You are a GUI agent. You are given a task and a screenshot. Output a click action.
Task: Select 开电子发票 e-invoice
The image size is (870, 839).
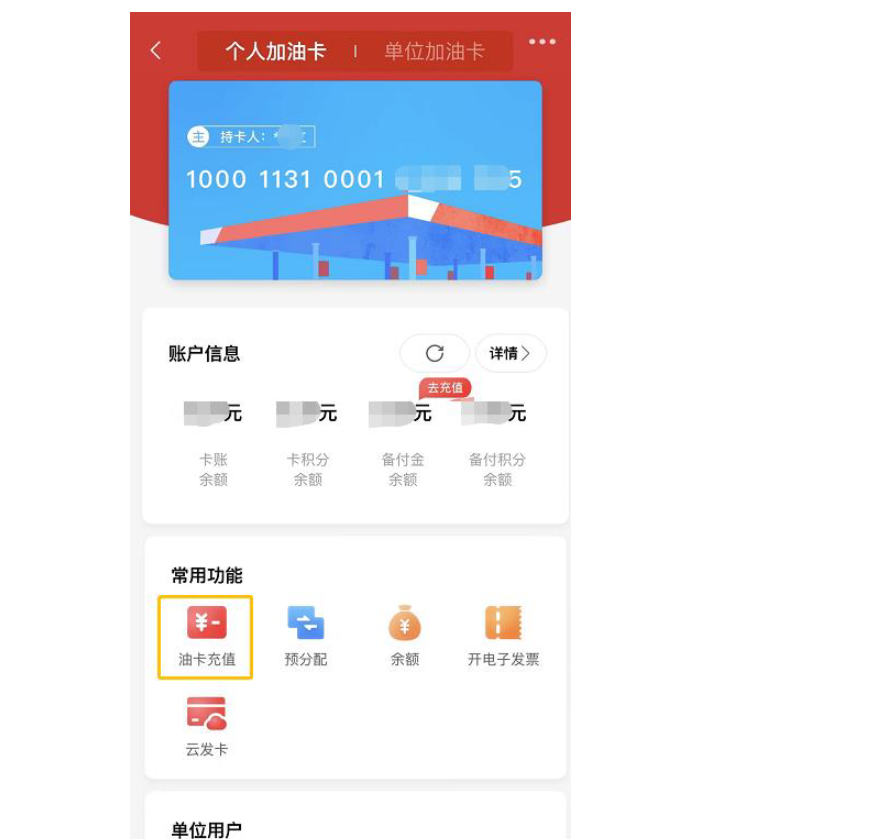click(504, 637)
